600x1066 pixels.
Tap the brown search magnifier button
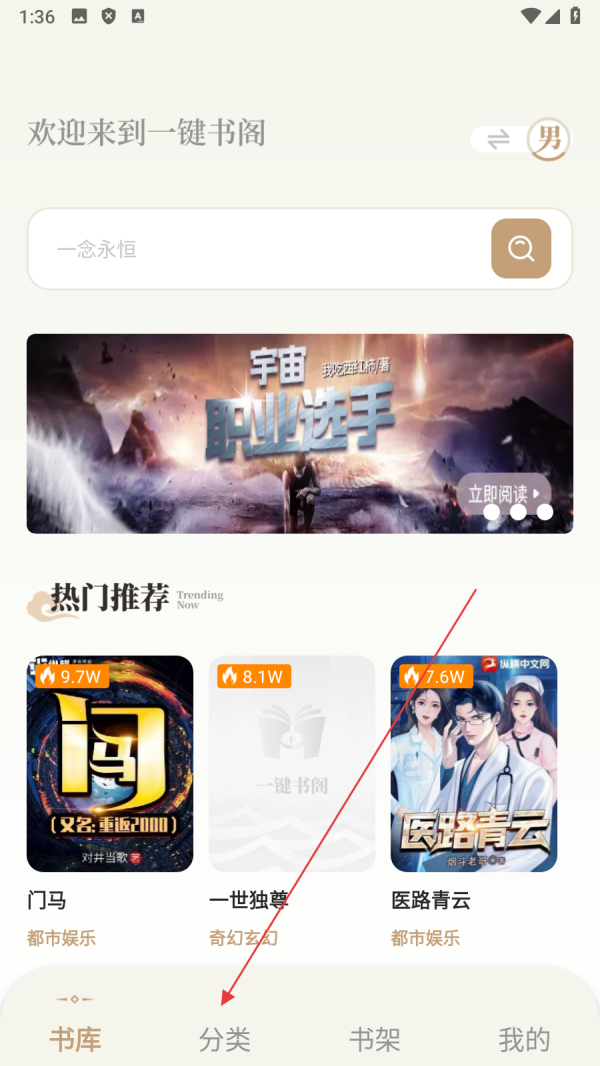click(x=521, y=249)
